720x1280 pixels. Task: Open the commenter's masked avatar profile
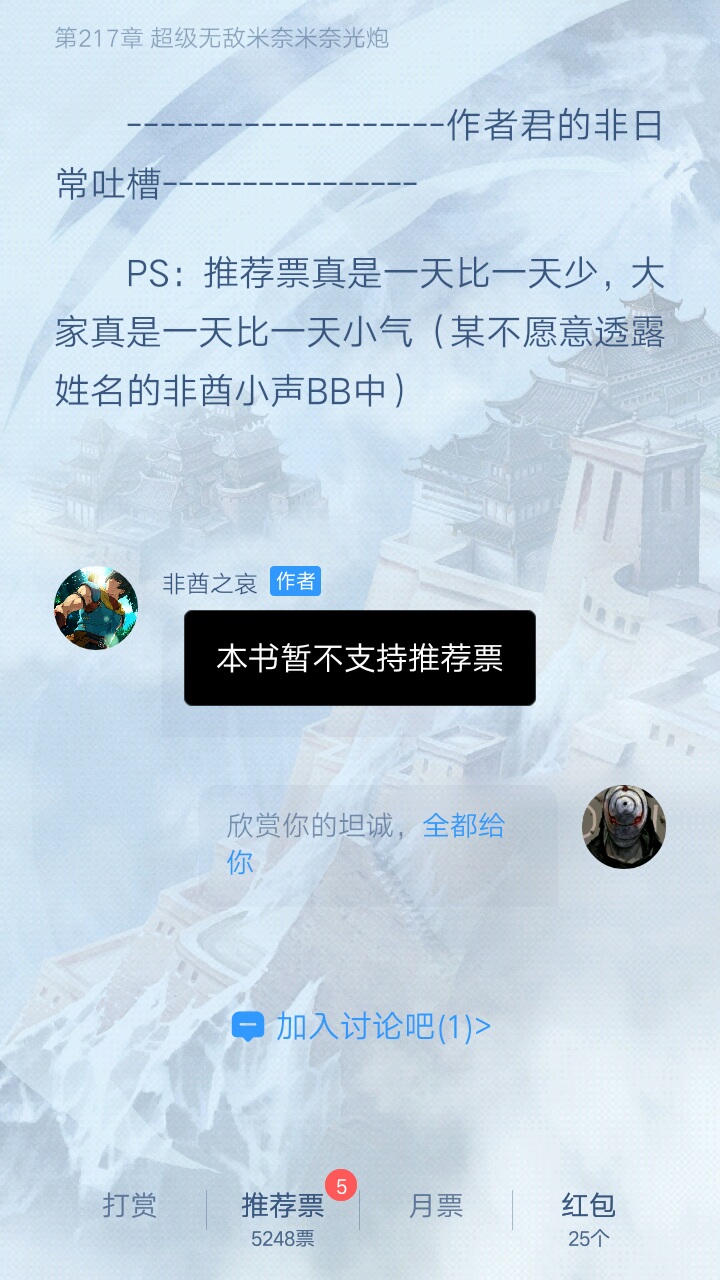tap(624, 826)
